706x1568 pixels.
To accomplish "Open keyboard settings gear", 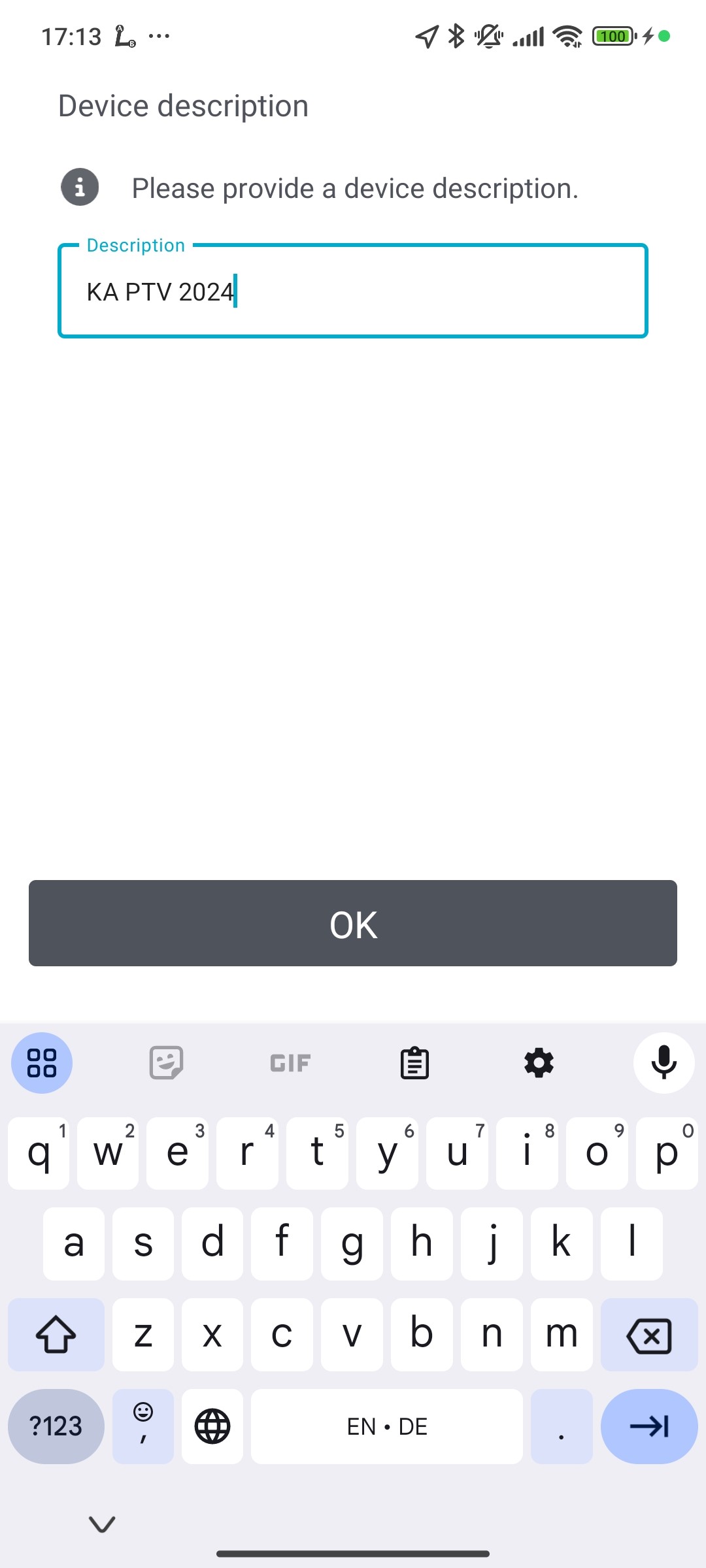I will tap(539, 1063).
